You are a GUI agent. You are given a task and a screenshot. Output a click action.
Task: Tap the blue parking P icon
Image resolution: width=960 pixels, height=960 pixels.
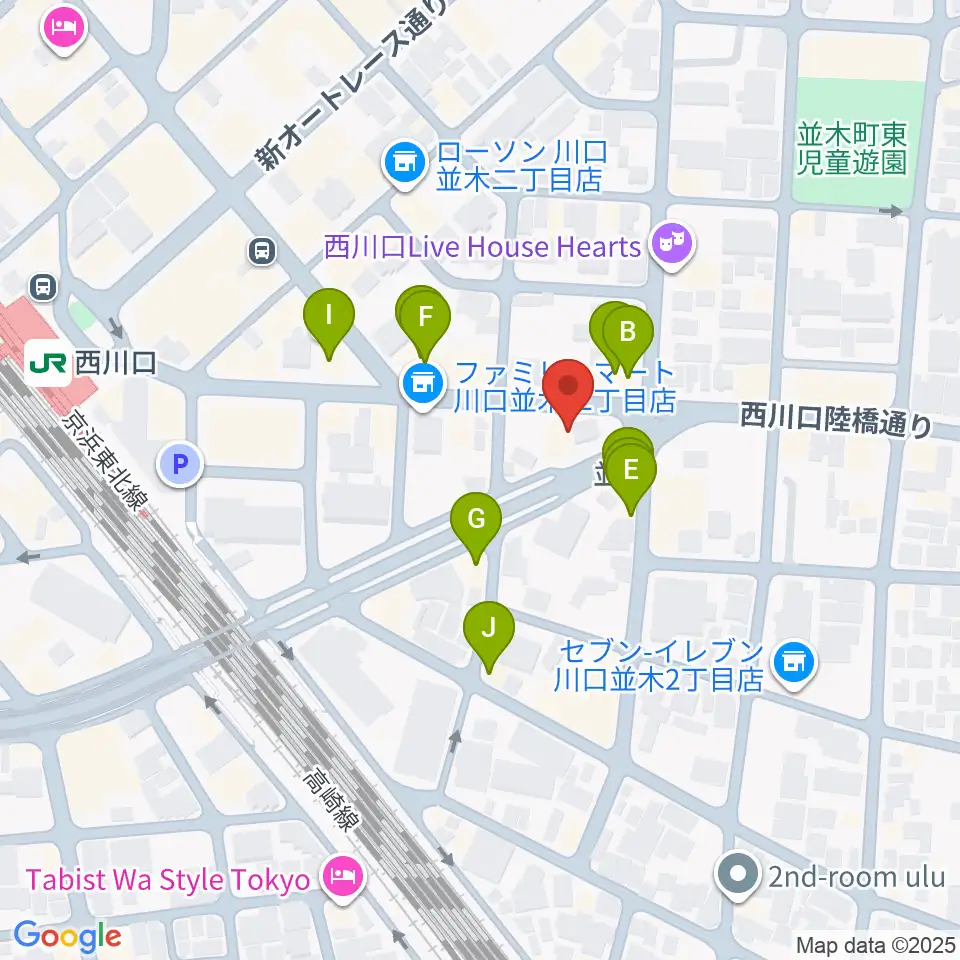(180, 465)
